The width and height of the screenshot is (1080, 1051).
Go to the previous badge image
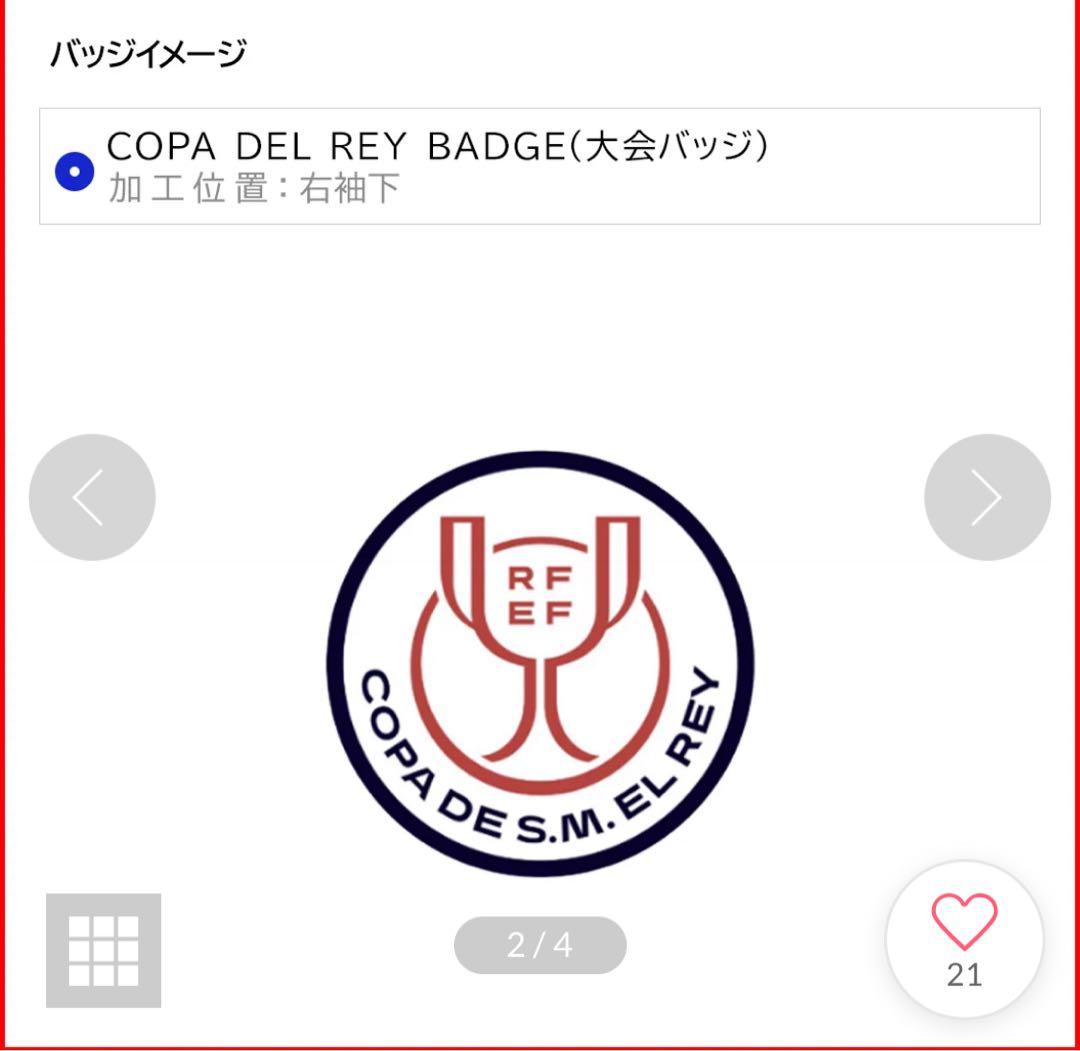click(x=92, y=497)
